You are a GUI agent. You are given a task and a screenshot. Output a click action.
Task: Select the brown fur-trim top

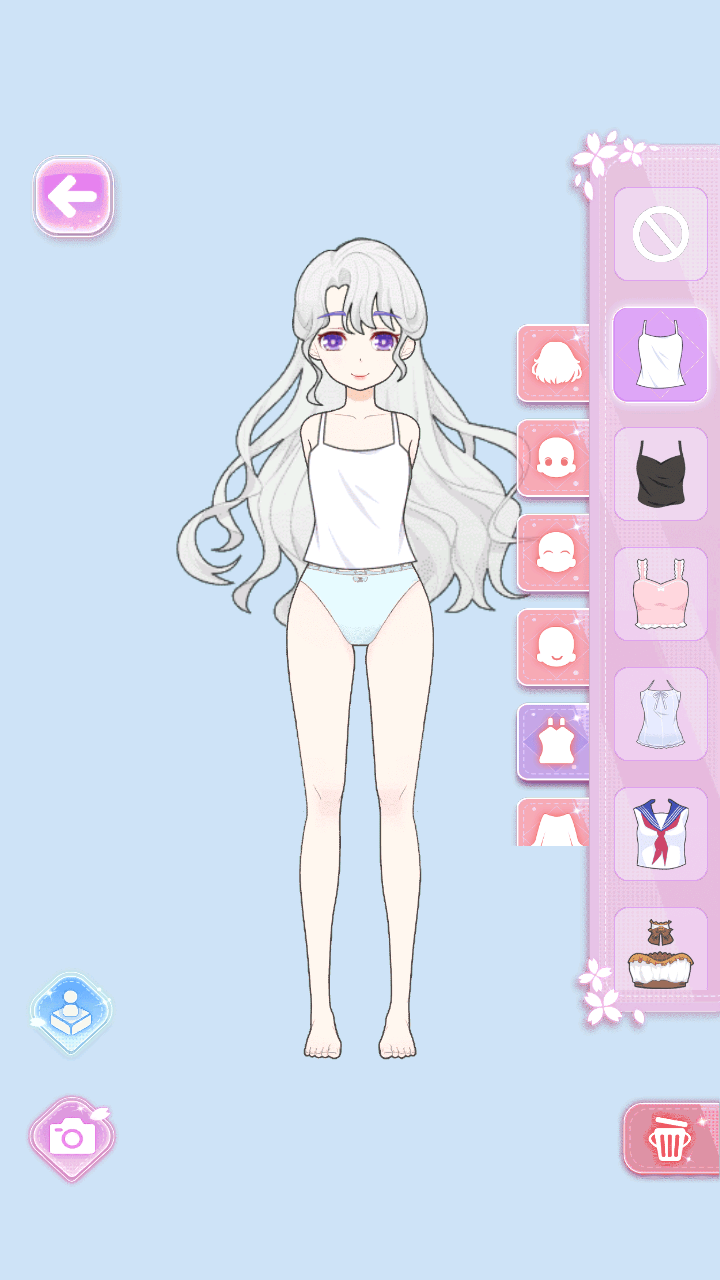click(x=660, y=950)
